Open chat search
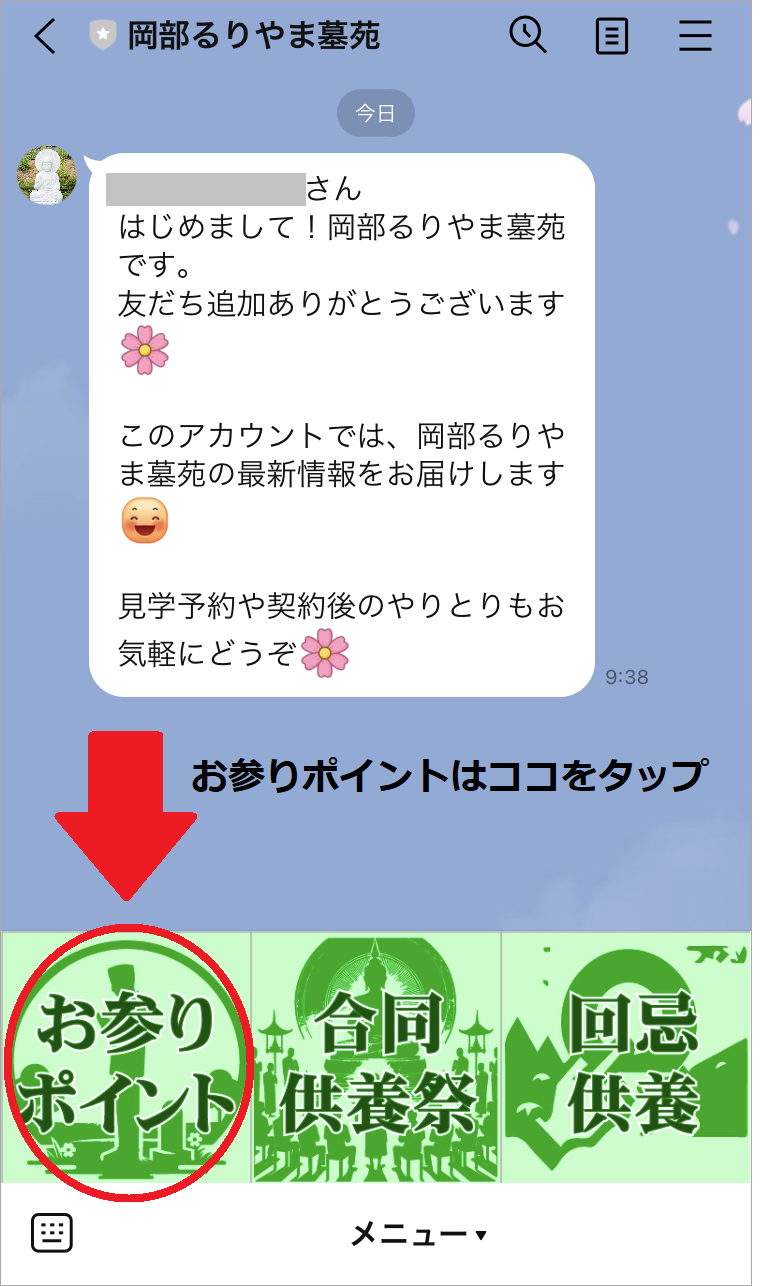The image size is (763, 1286). pyautogui.click(x=527, y=37)
